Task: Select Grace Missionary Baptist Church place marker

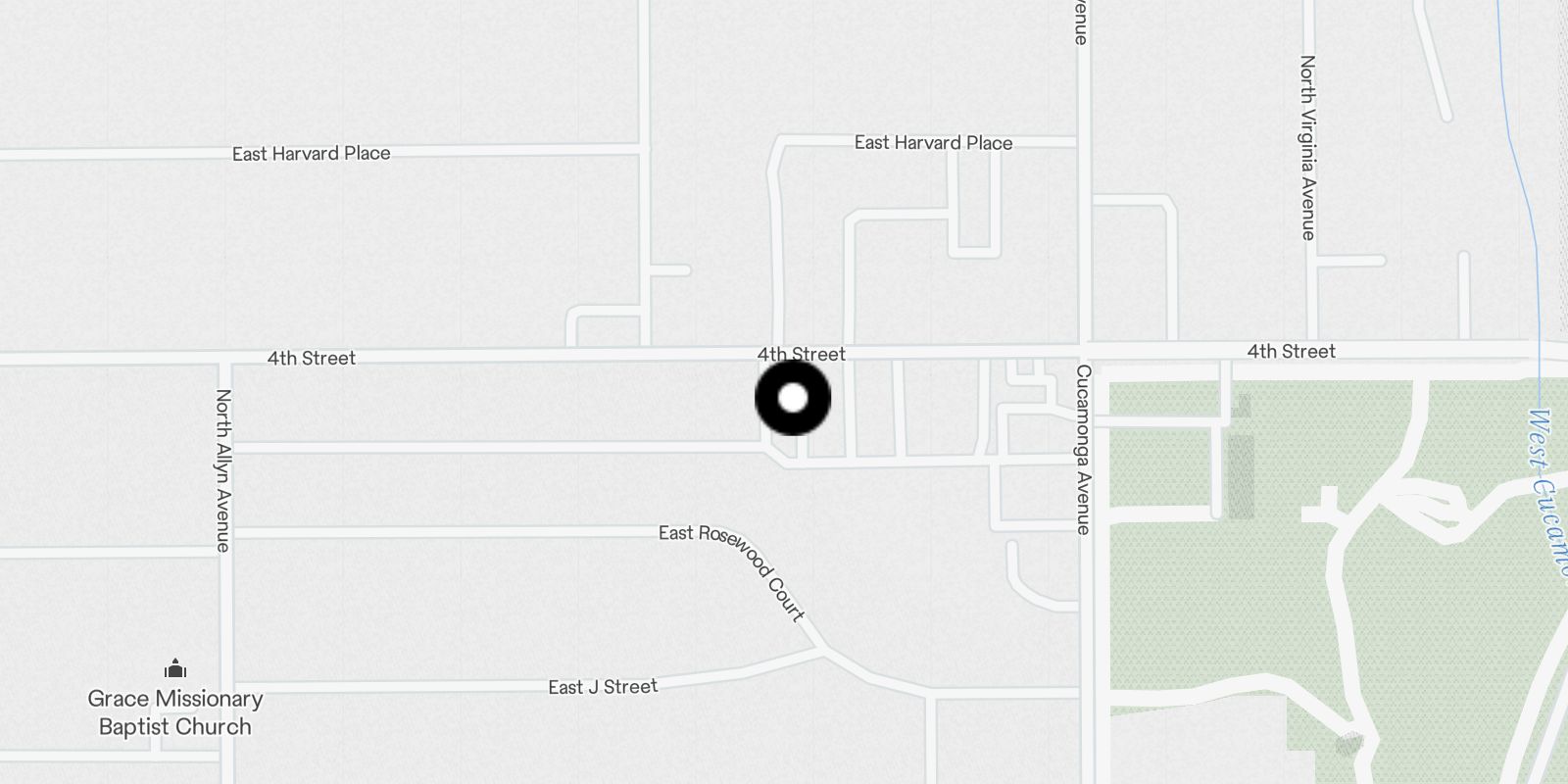Action: [175, 669]
